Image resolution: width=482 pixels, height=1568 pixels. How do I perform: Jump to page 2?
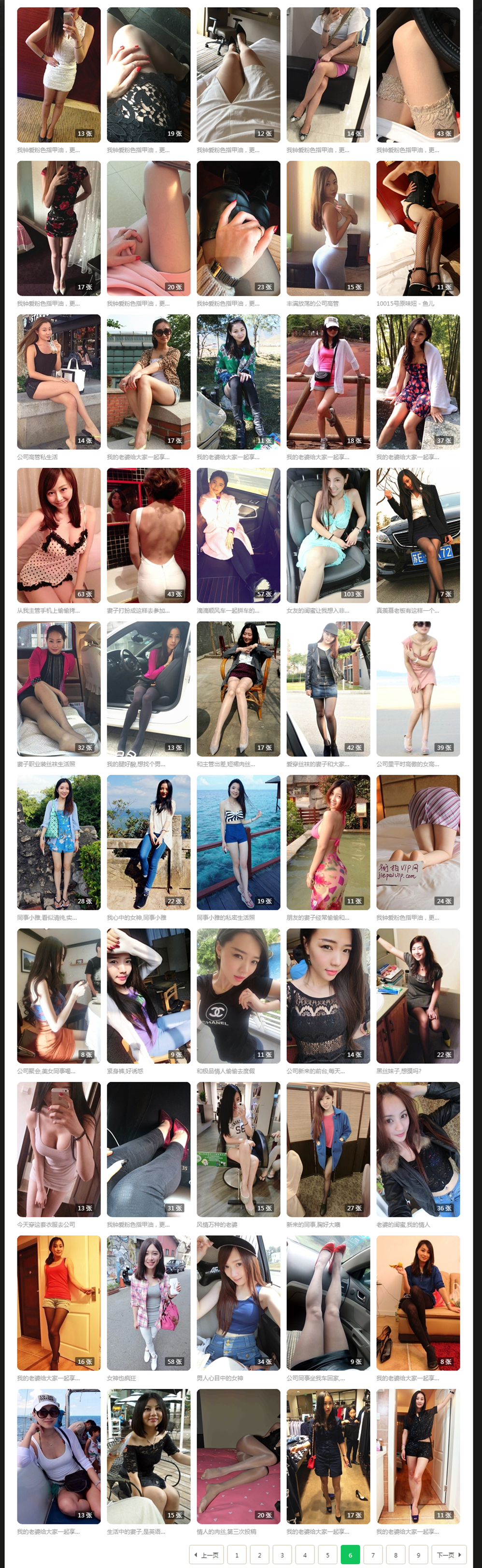(259, 1554)
